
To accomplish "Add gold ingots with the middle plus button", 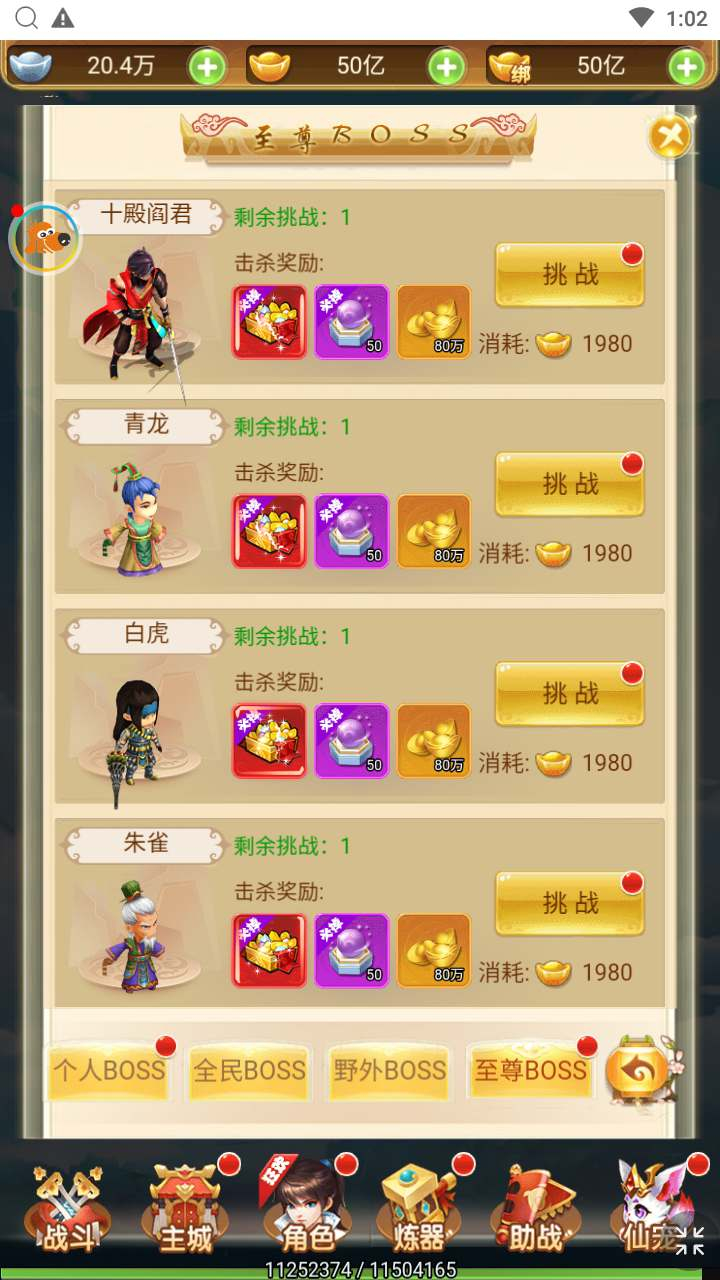I will [x=447, y=67].
